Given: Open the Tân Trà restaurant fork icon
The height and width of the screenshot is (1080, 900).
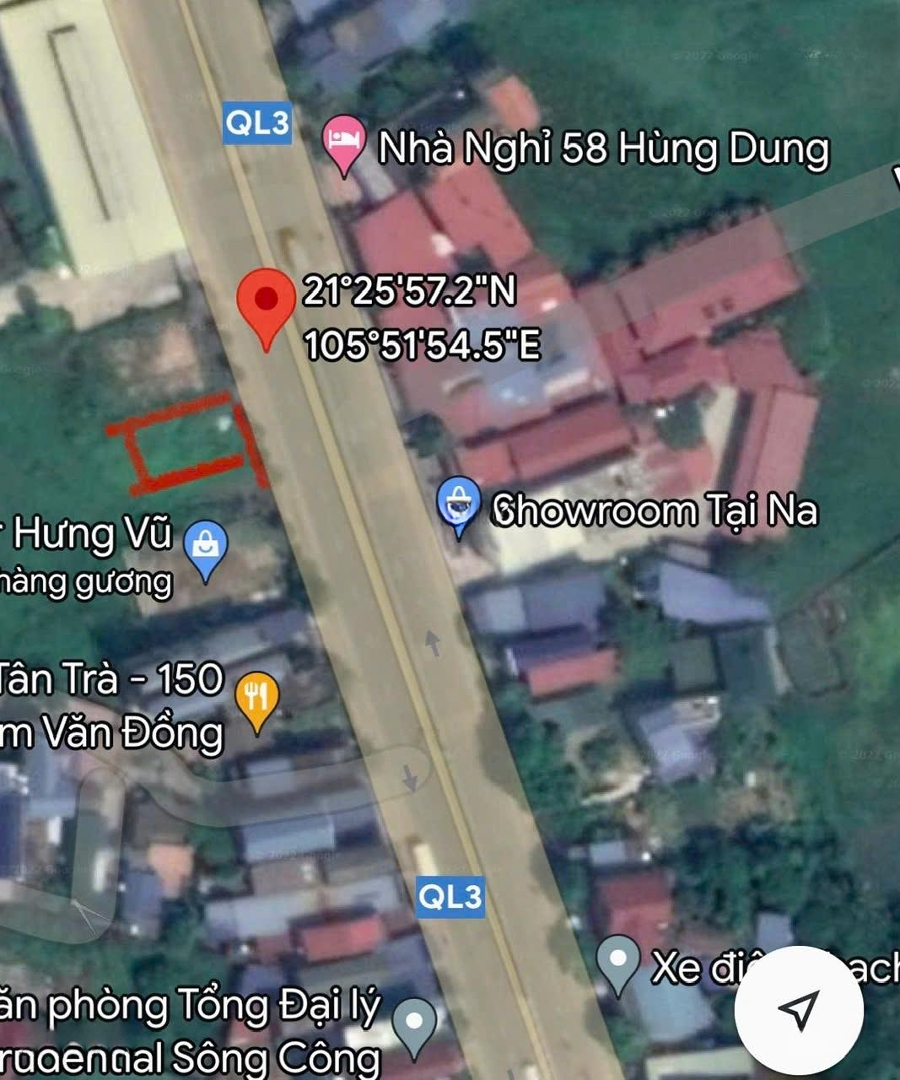Looking at the screenshot, I should click(257, 692).
